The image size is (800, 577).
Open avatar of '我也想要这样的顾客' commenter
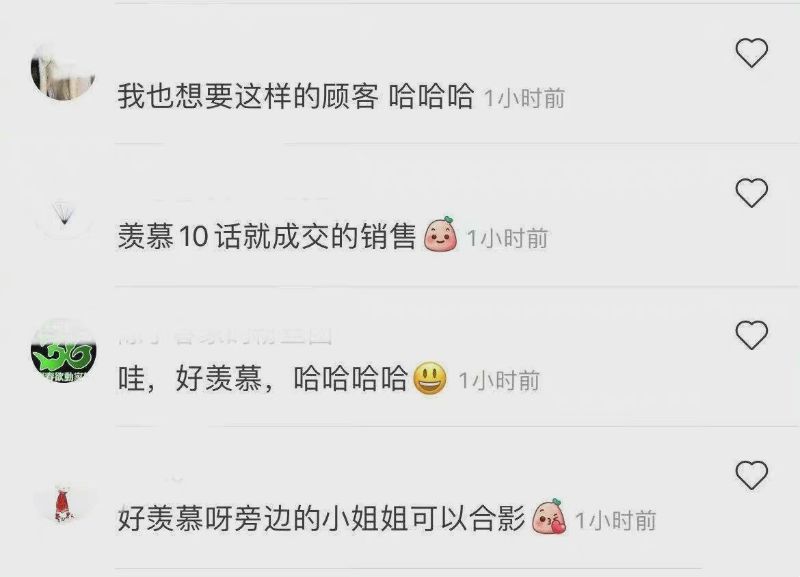[x=63, y=70]
